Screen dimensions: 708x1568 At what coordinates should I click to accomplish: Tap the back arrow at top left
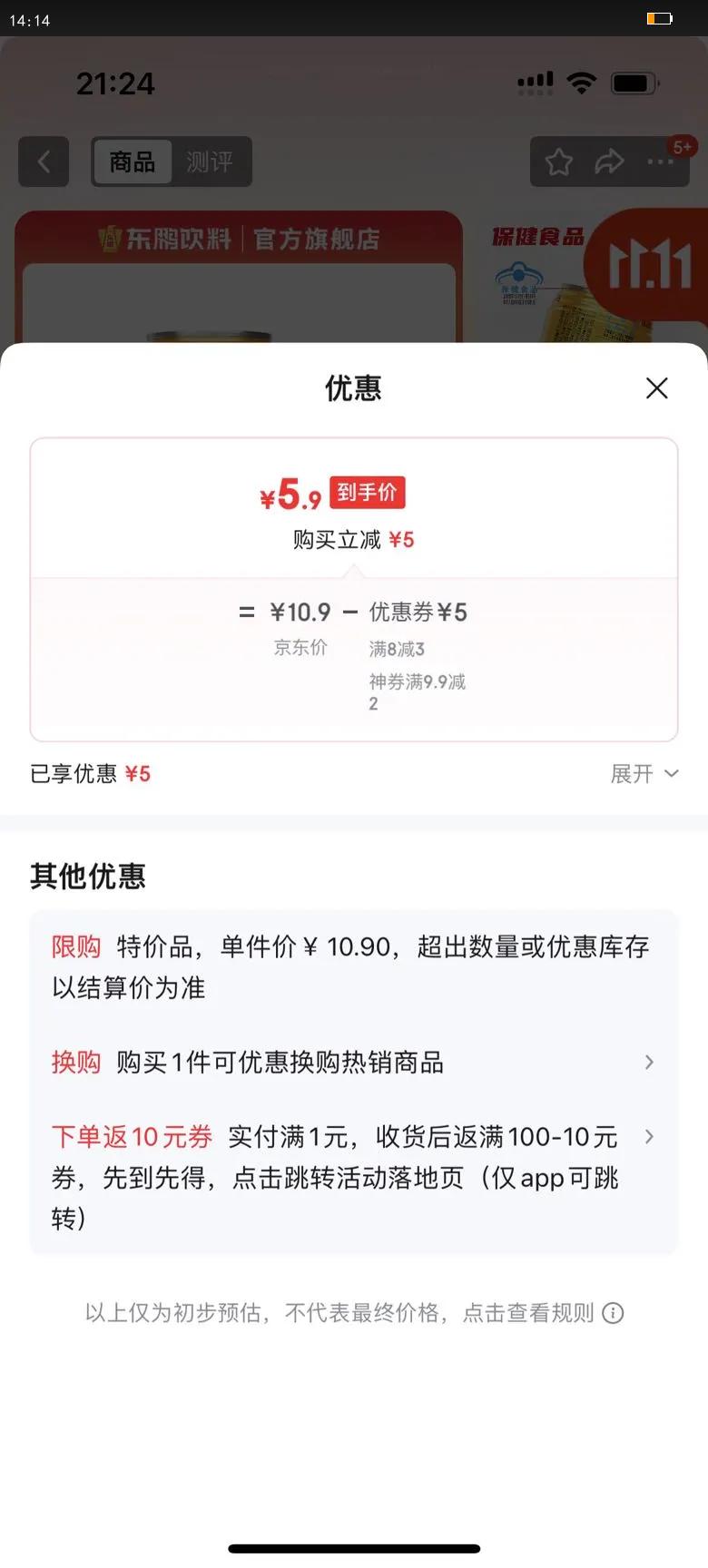44,162
